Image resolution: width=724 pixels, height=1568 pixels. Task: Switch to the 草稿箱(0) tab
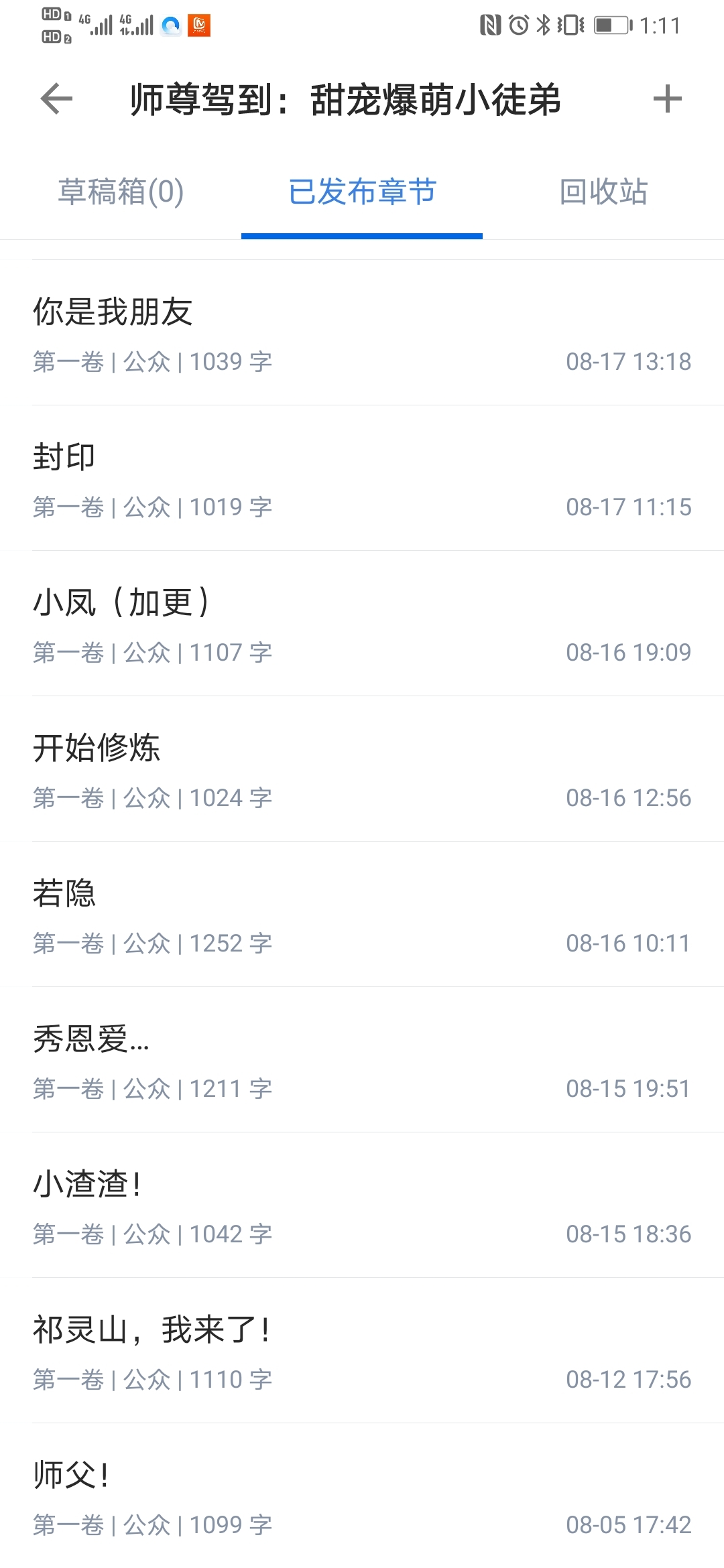tap(121, 192)
